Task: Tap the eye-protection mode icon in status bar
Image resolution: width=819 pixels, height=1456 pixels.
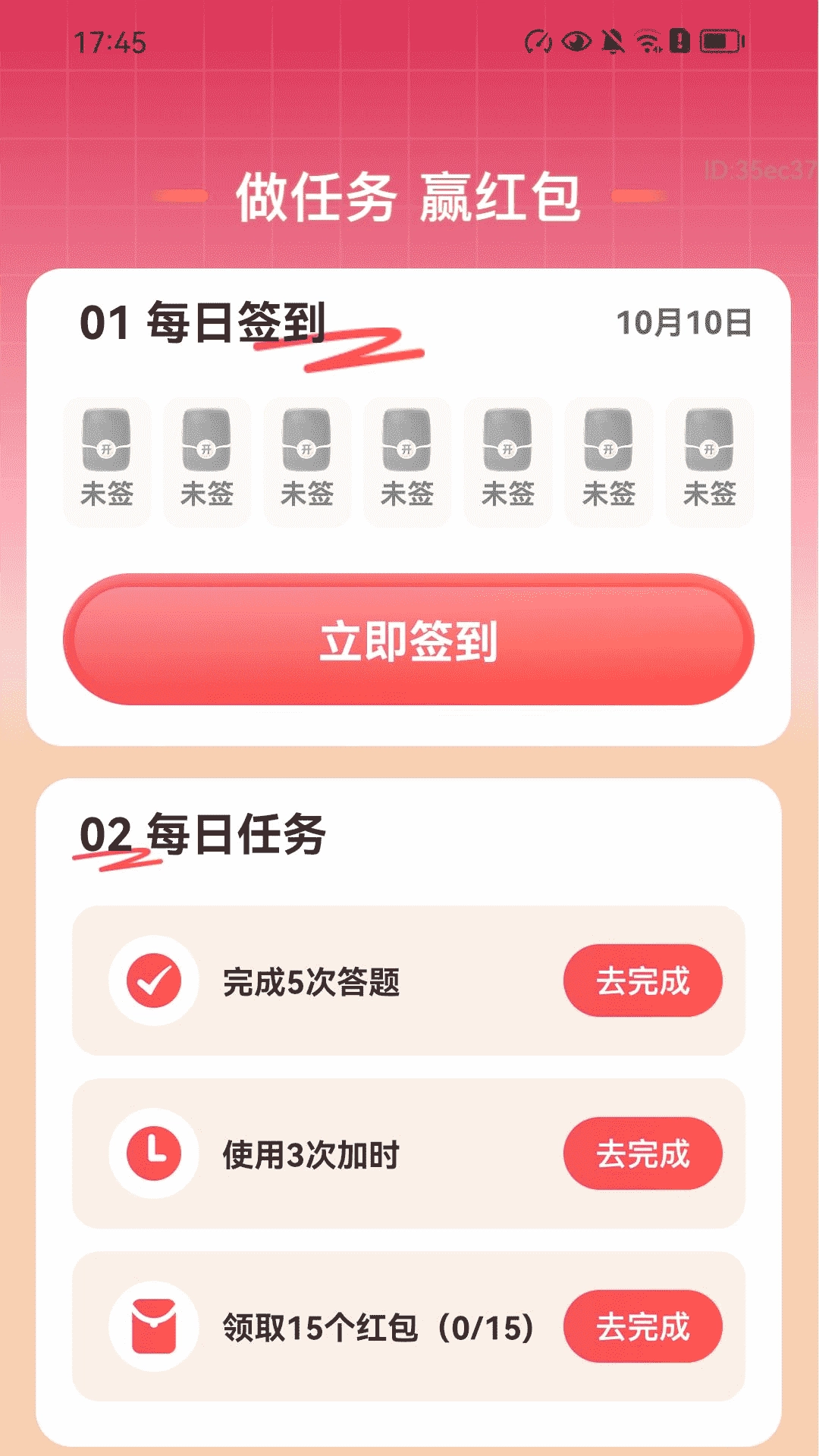Action: [x=578, y=42]
